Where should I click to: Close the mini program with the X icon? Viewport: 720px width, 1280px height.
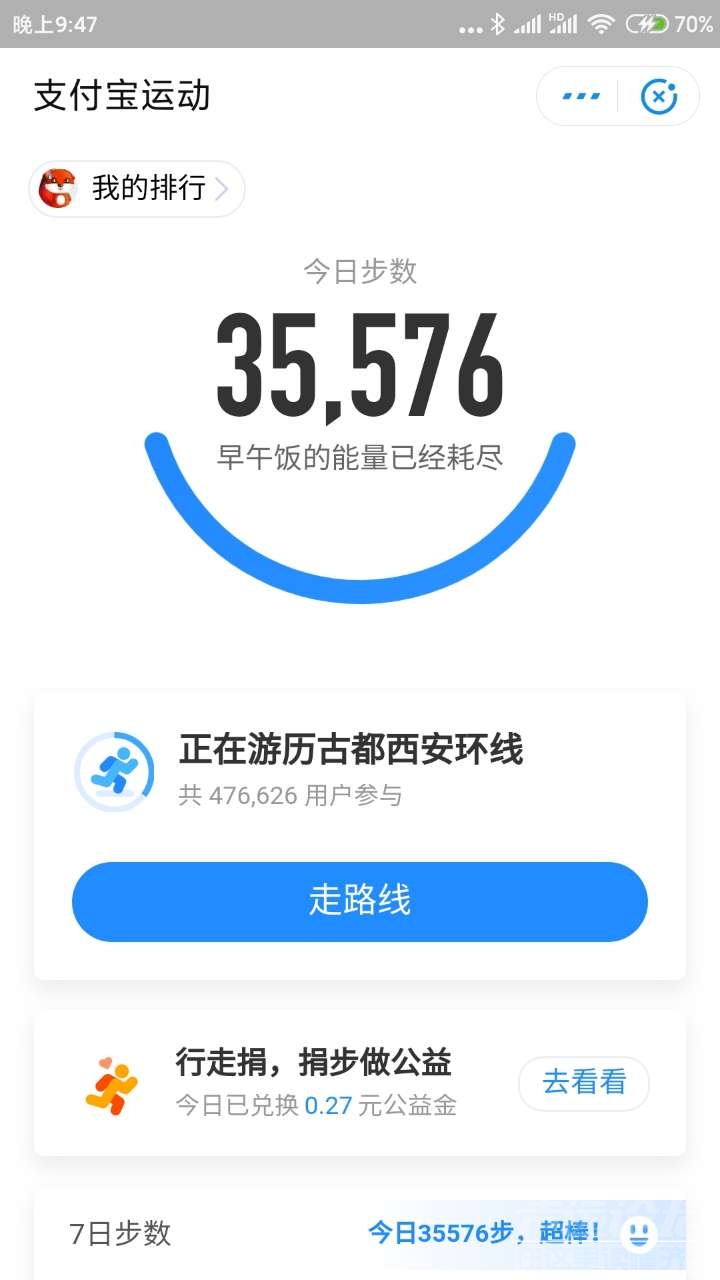pos(658,96)
